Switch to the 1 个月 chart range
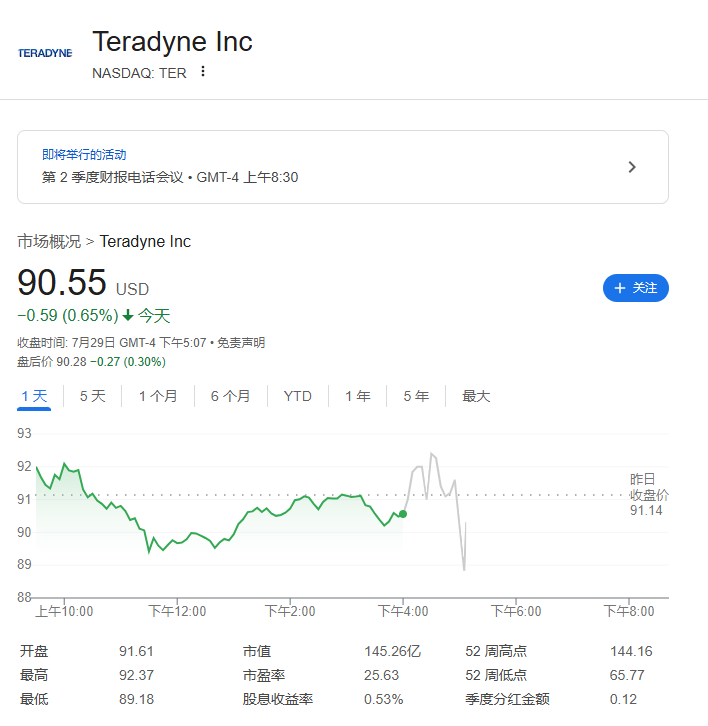Image resolution: width=708 pixels, height=726 pixels. [x=158, y=396]
